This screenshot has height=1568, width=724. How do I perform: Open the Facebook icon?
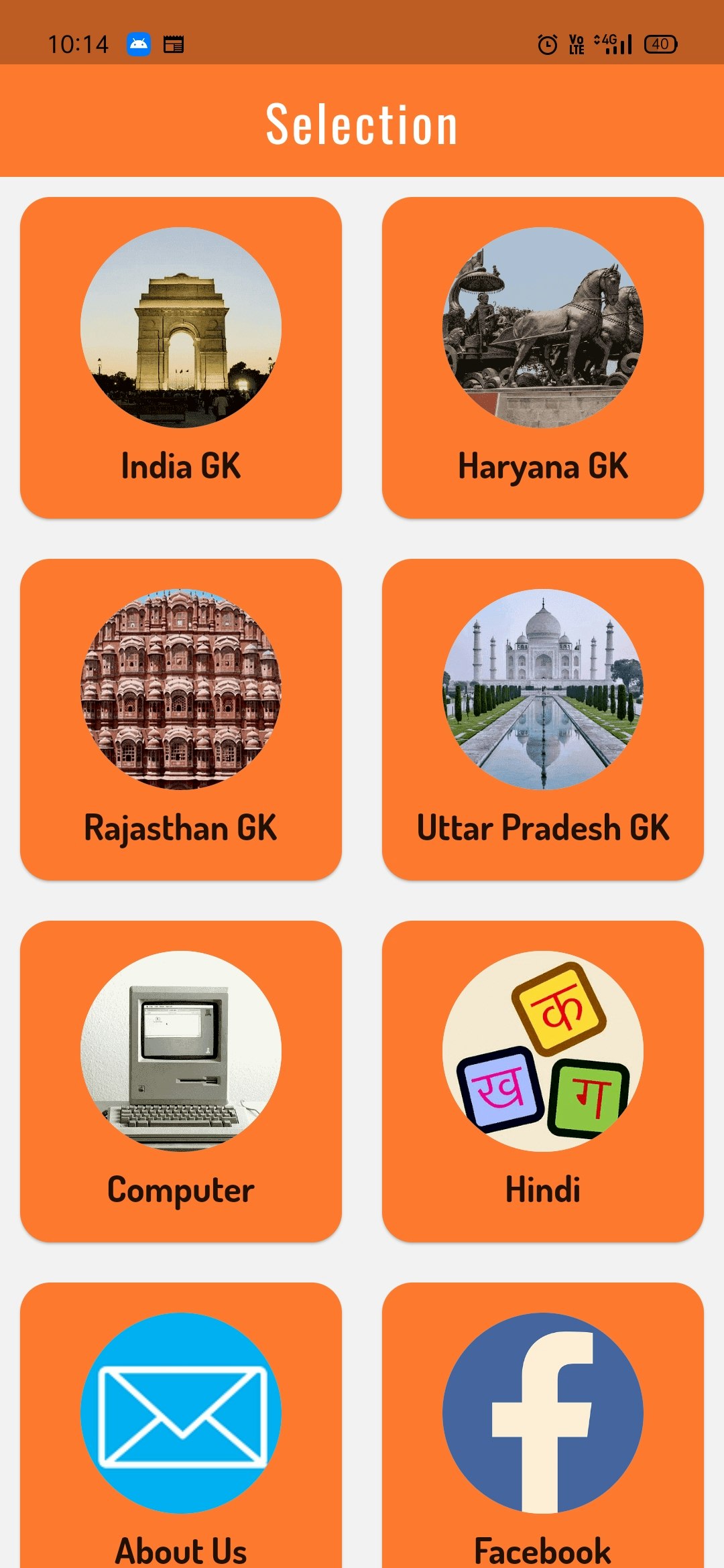coord(543,1414)
